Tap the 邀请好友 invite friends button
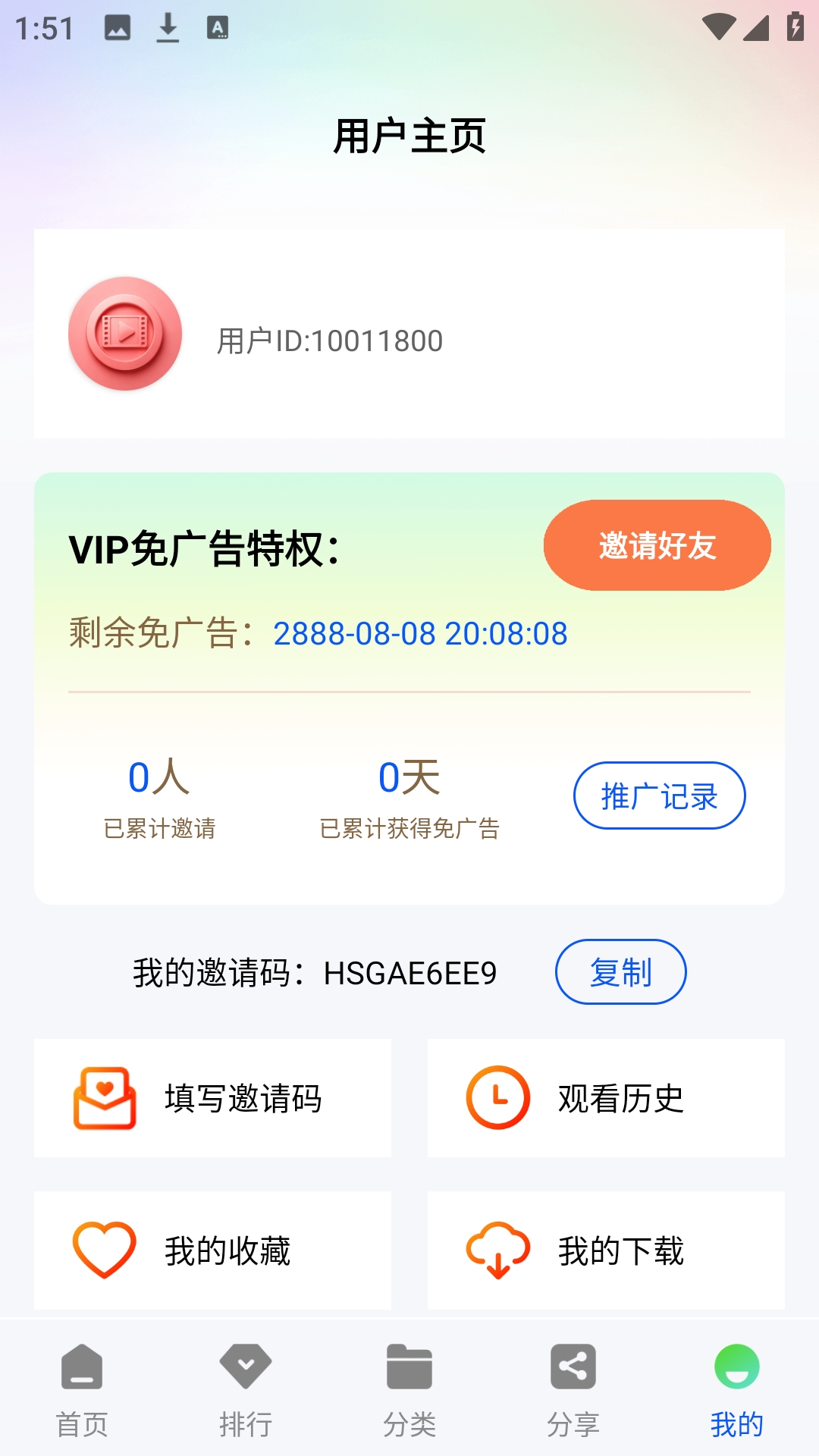The width and height of the screenshot is (819, 1456). tap(657, 545)
